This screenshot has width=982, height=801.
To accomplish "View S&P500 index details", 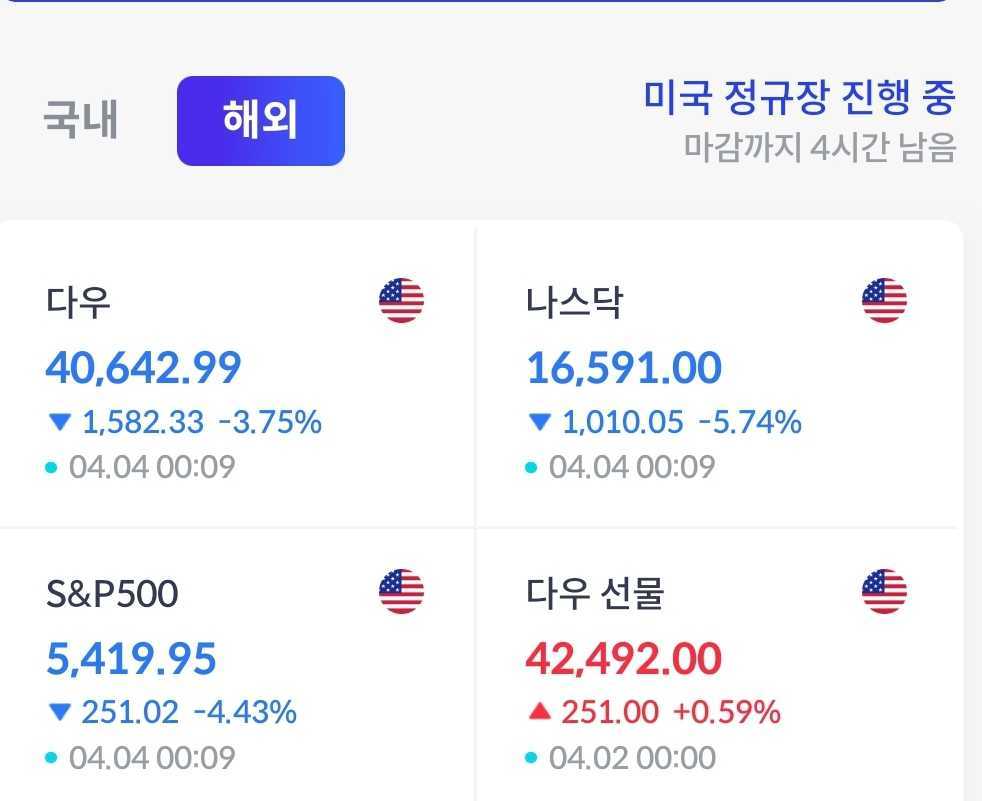I will pyautogui.click(x=236, y=665).
